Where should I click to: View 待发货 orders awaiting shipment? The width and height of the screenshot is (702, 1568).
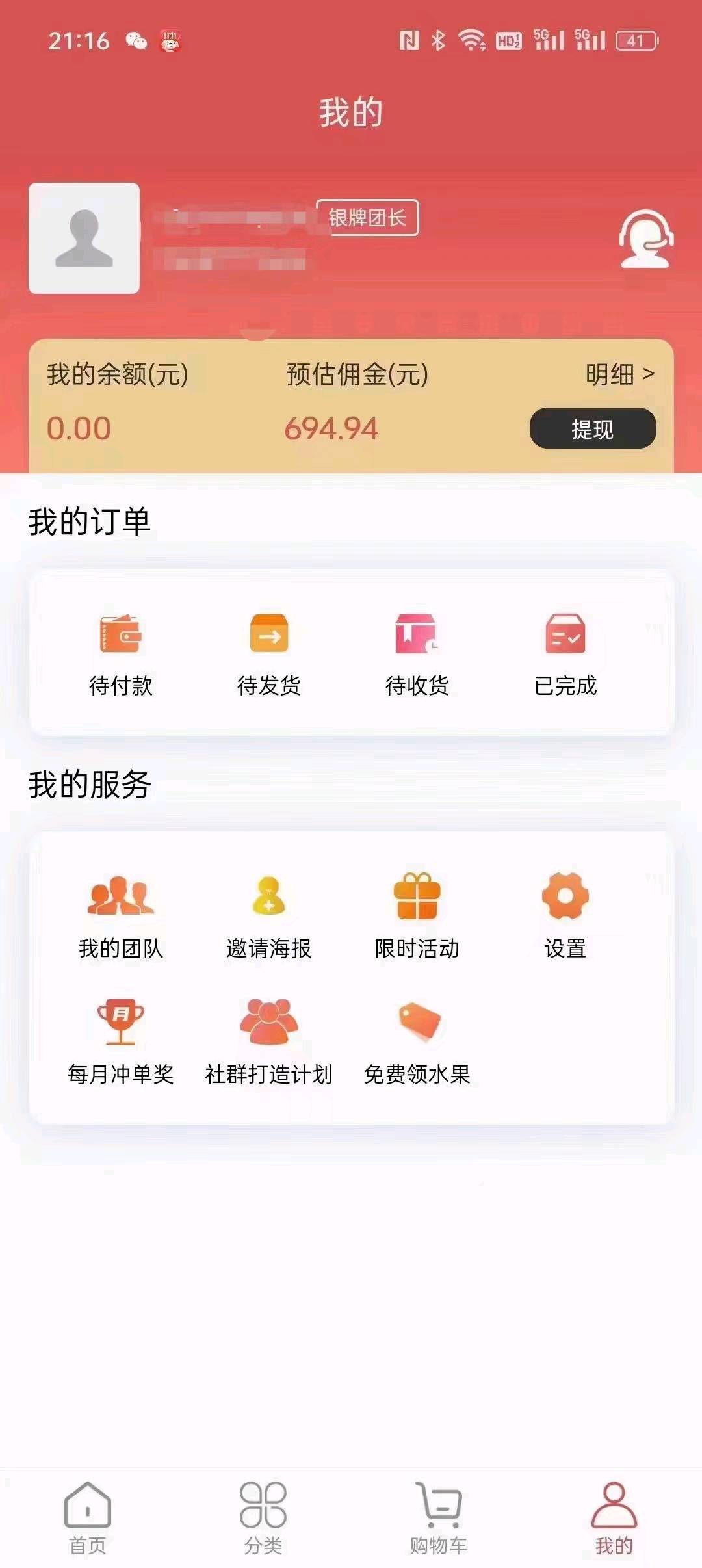(269, 654)
